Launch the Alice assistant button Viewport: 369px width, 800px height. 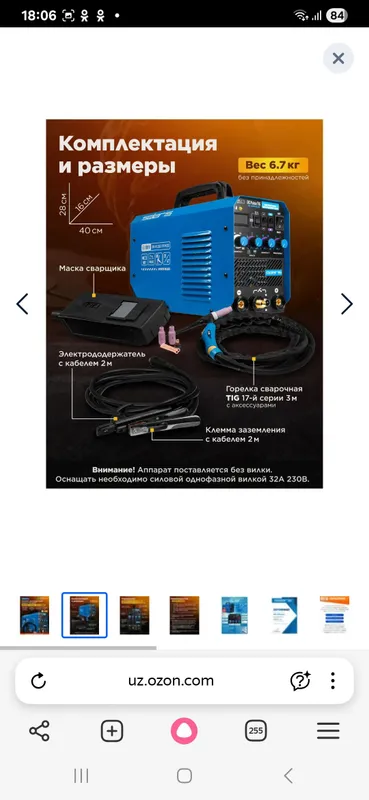(184, 731)
